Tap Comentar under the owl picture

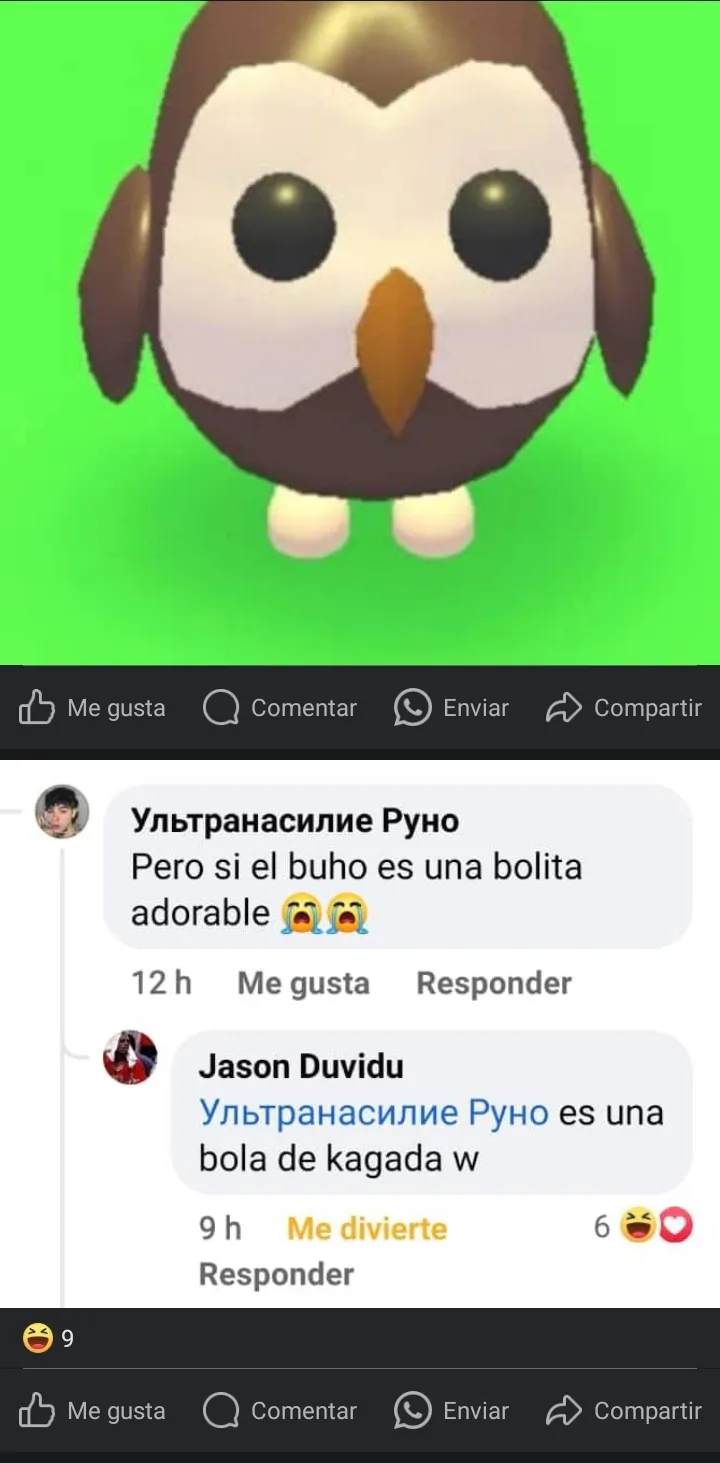coord(279,708)
